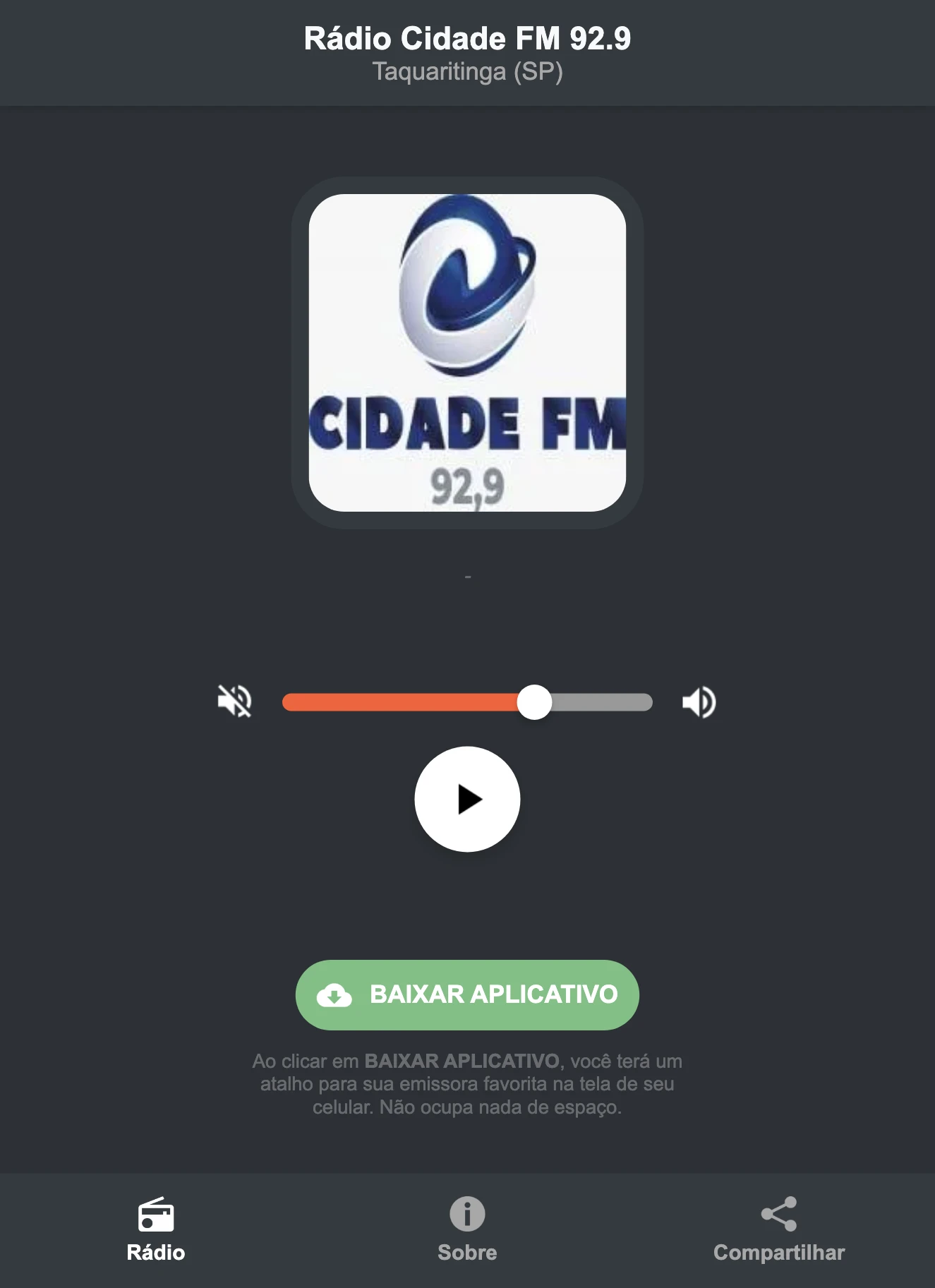Select the Rádio Cidade FM 92.9 title
Image resolution: width=935 pixels, height=1288 pixels.
[467, 40]
